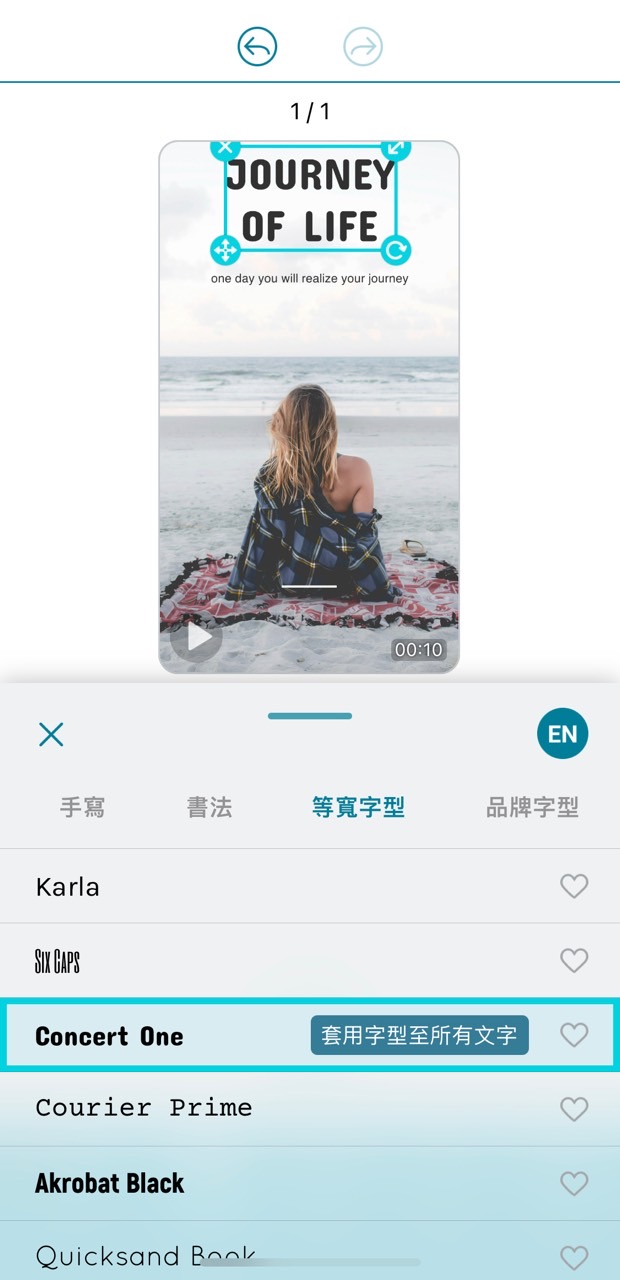Open the 品牌字型 font tab
The height and width of the screenshot is (1280, 620).
(x=532, y=808)
